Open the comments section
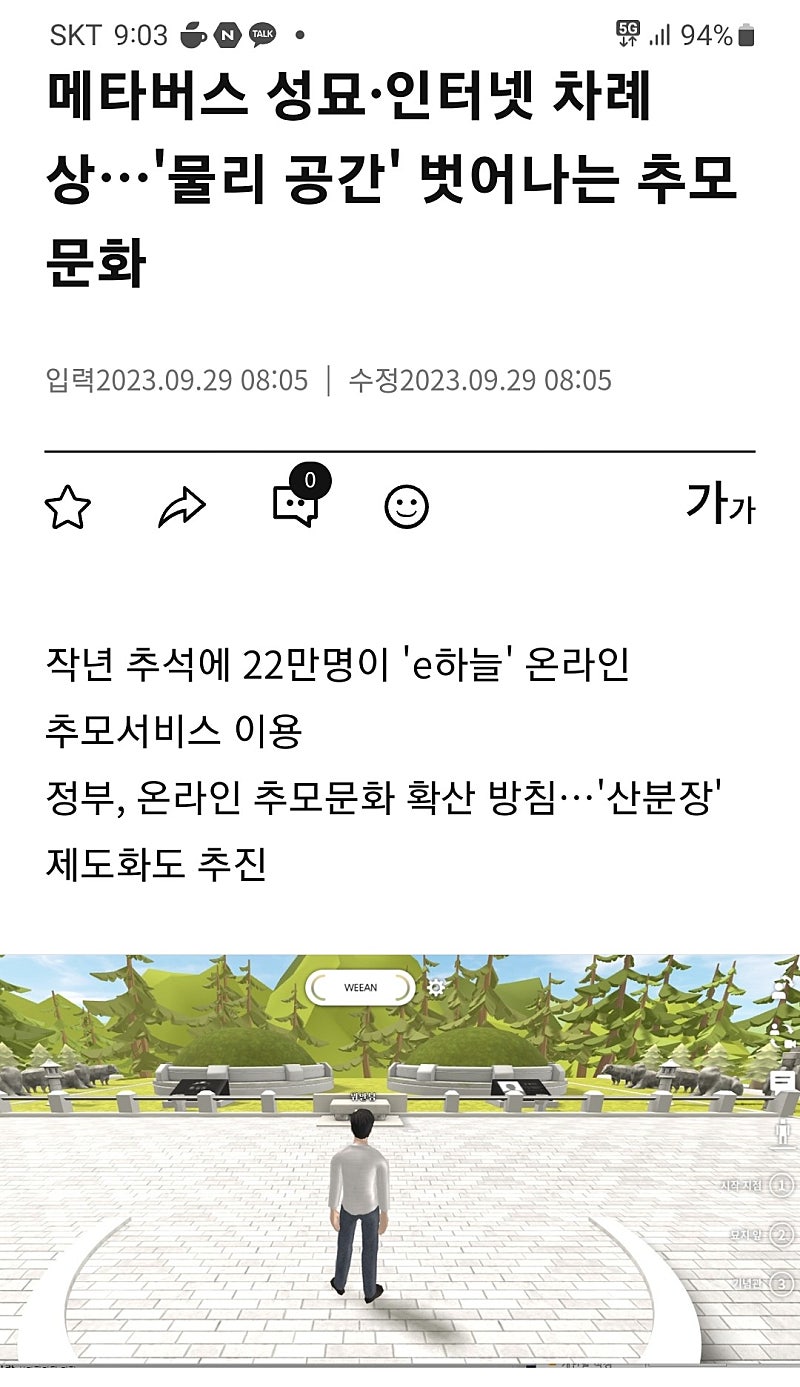Viewport: 800px width, 1387px height. coord(297,505)
